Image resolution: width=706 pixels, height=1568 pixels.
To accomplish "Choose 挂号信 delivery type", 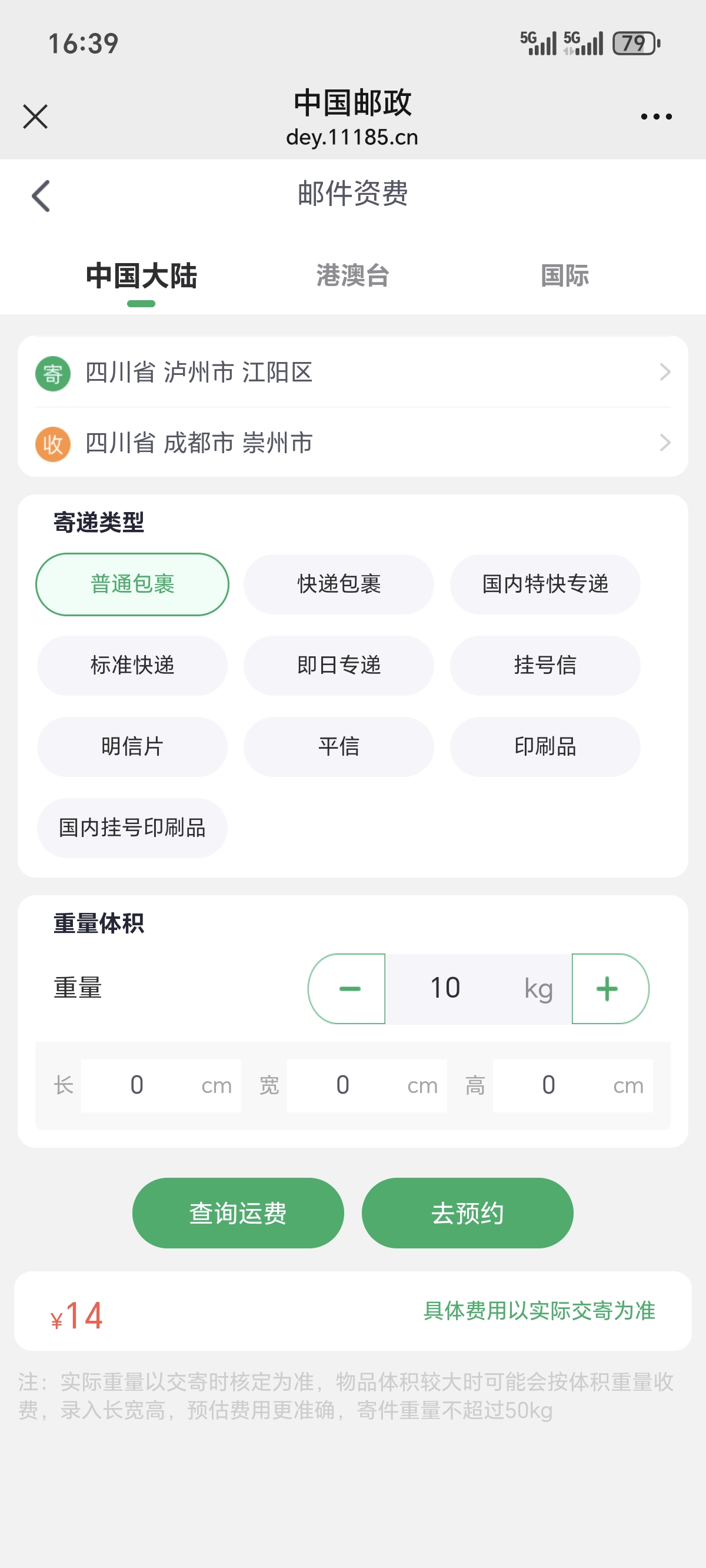I will click(x=545, y=665).
